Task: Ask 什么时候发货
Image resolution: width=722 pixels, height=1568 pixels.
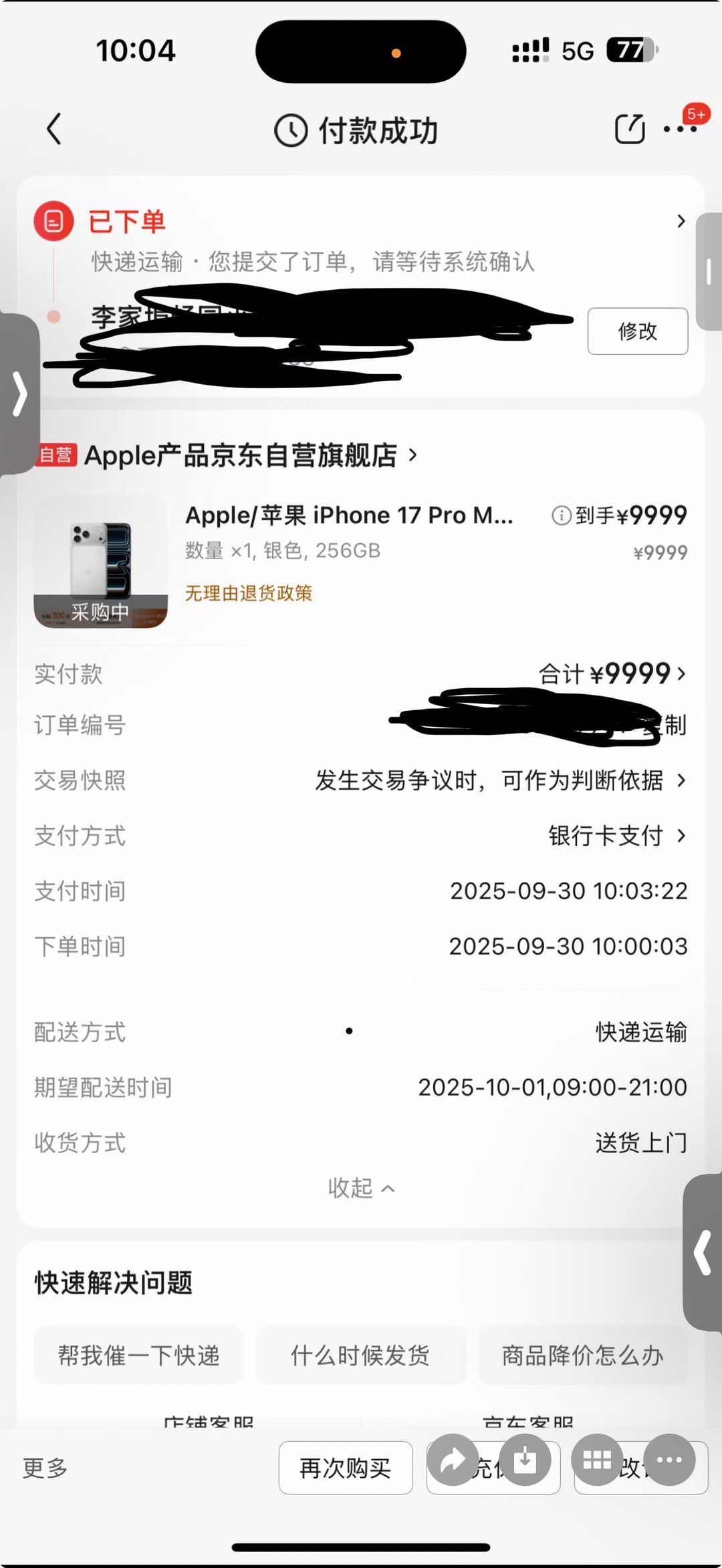Action: point(360,1356)
